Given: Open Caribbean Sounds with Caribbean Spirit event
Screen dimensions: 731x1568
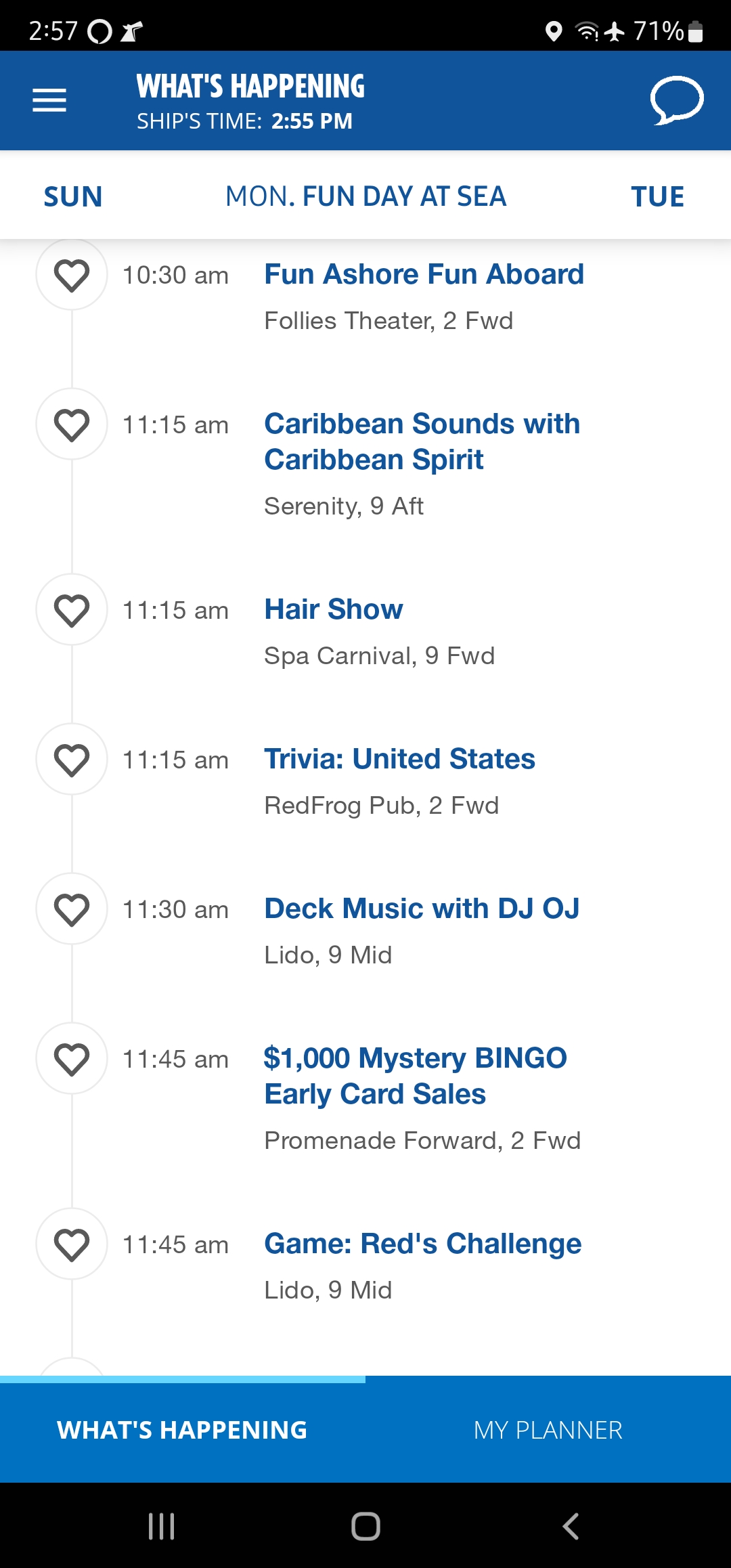Looking at the screenshot, I should click(422, 441).
